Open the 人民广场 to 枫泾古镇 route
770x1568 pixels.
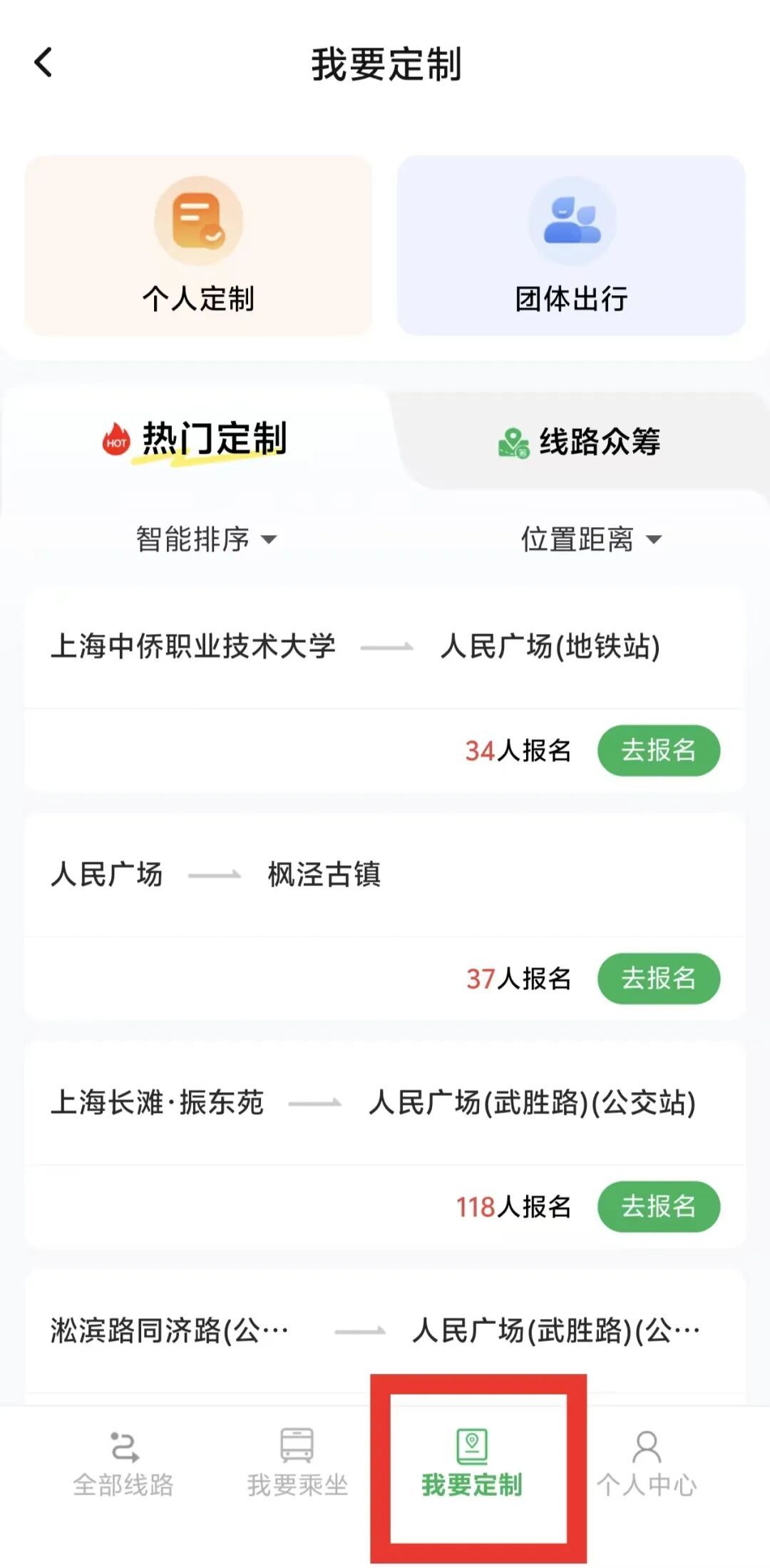pyautogui.click(x=215, y=875)
